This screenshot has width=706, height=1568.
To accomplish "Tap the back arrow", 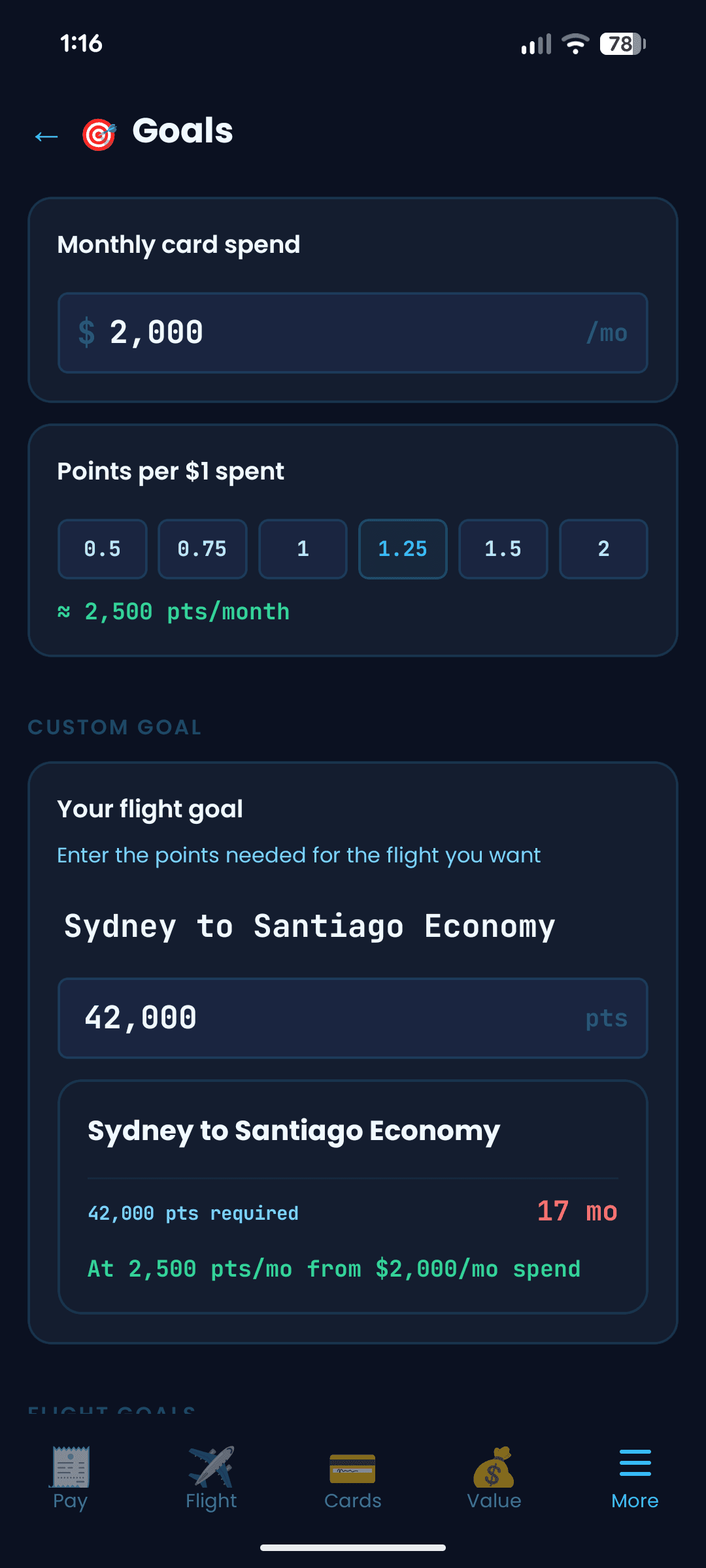I will [x=45, y=136].
